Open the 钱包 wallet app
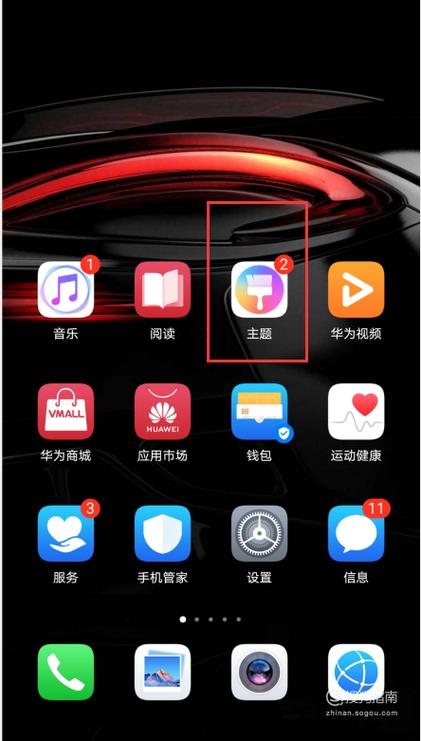421x741 pixels. click(x=259, y=412)
